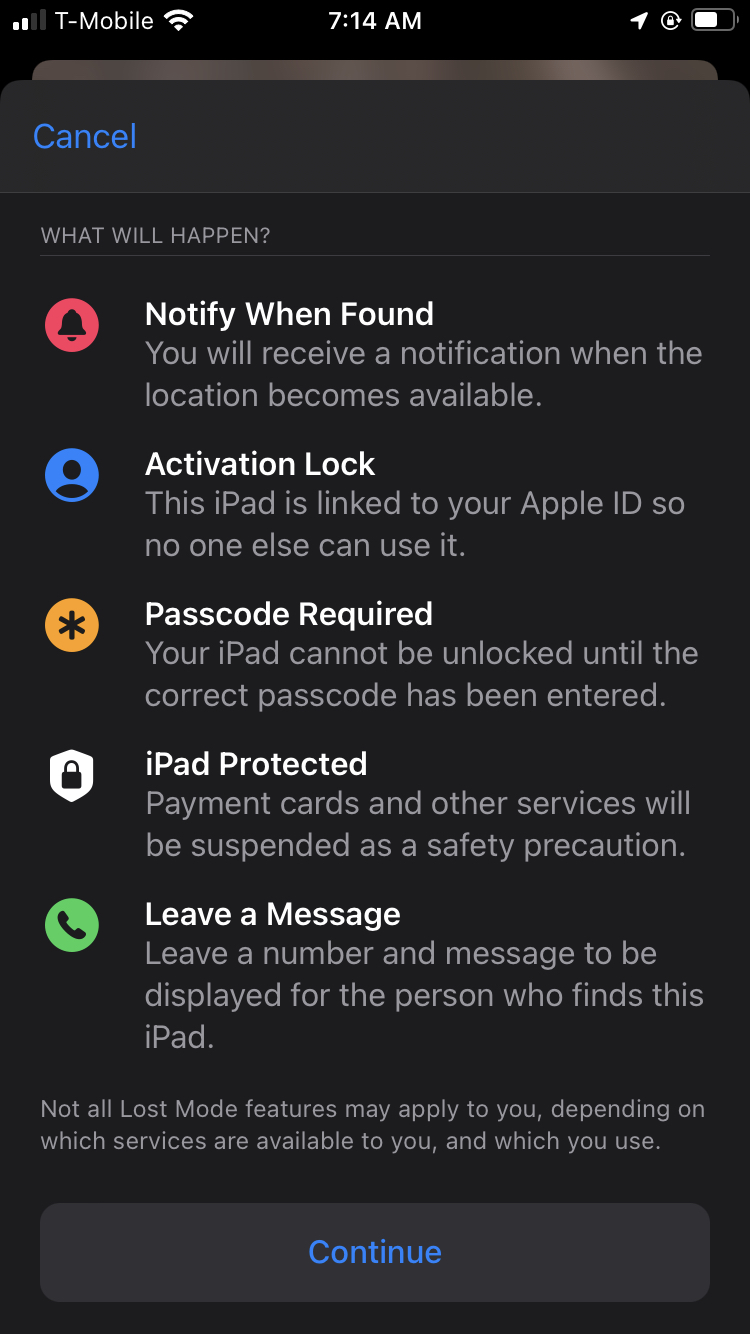Tap the orange Passcode Required asterisk icon
The image size is (750, 1334).
[71, 625]
